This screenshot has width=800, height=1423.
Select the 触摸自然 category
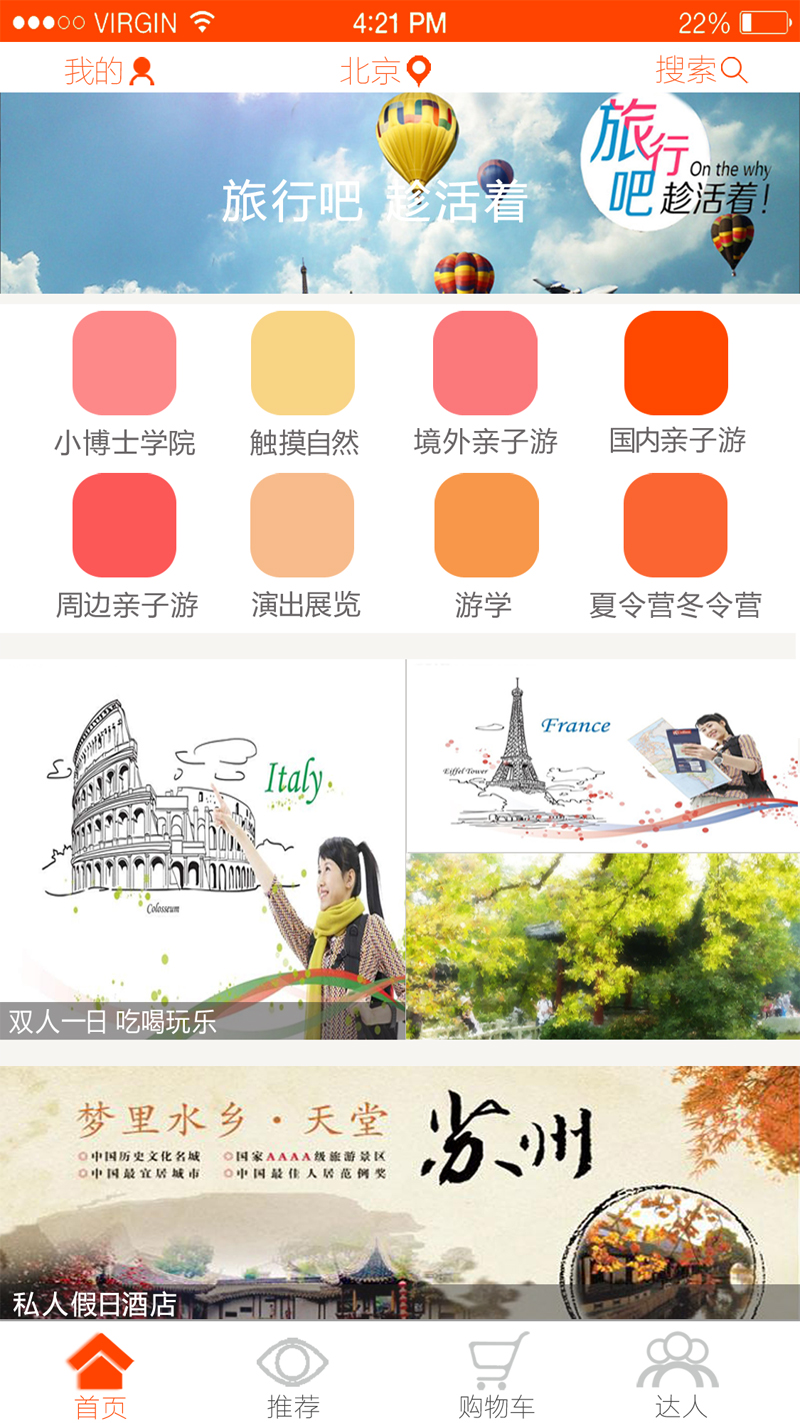tap(303, 364)
